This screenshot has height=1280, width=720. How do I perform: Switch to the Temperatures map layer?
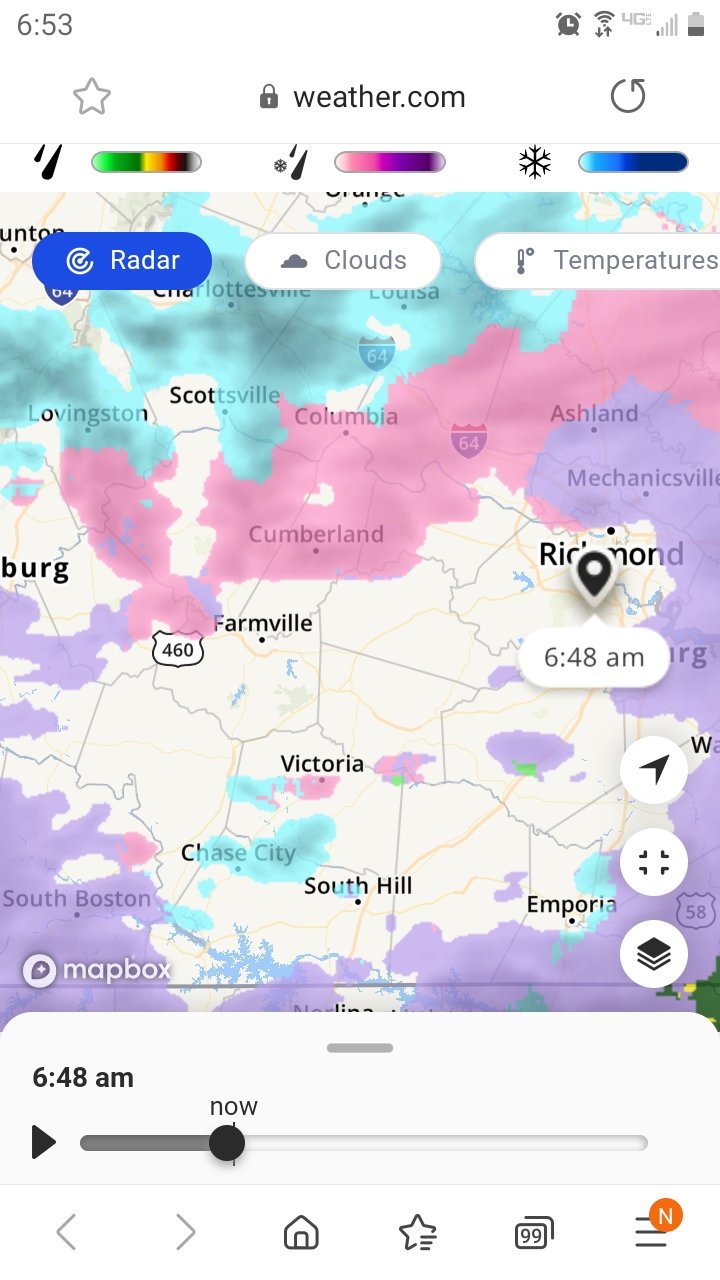[600, 261]
